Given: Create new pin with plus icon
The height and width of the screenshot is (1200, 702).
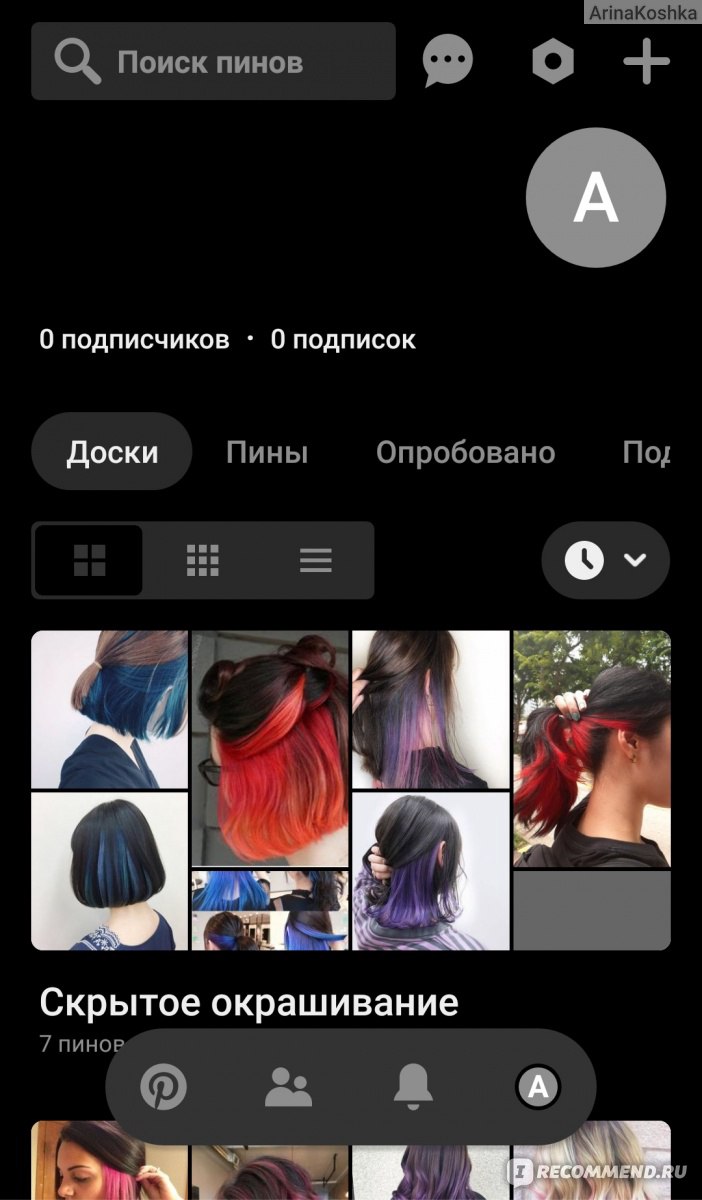Looking at the screenshot, I should point(646,62).
